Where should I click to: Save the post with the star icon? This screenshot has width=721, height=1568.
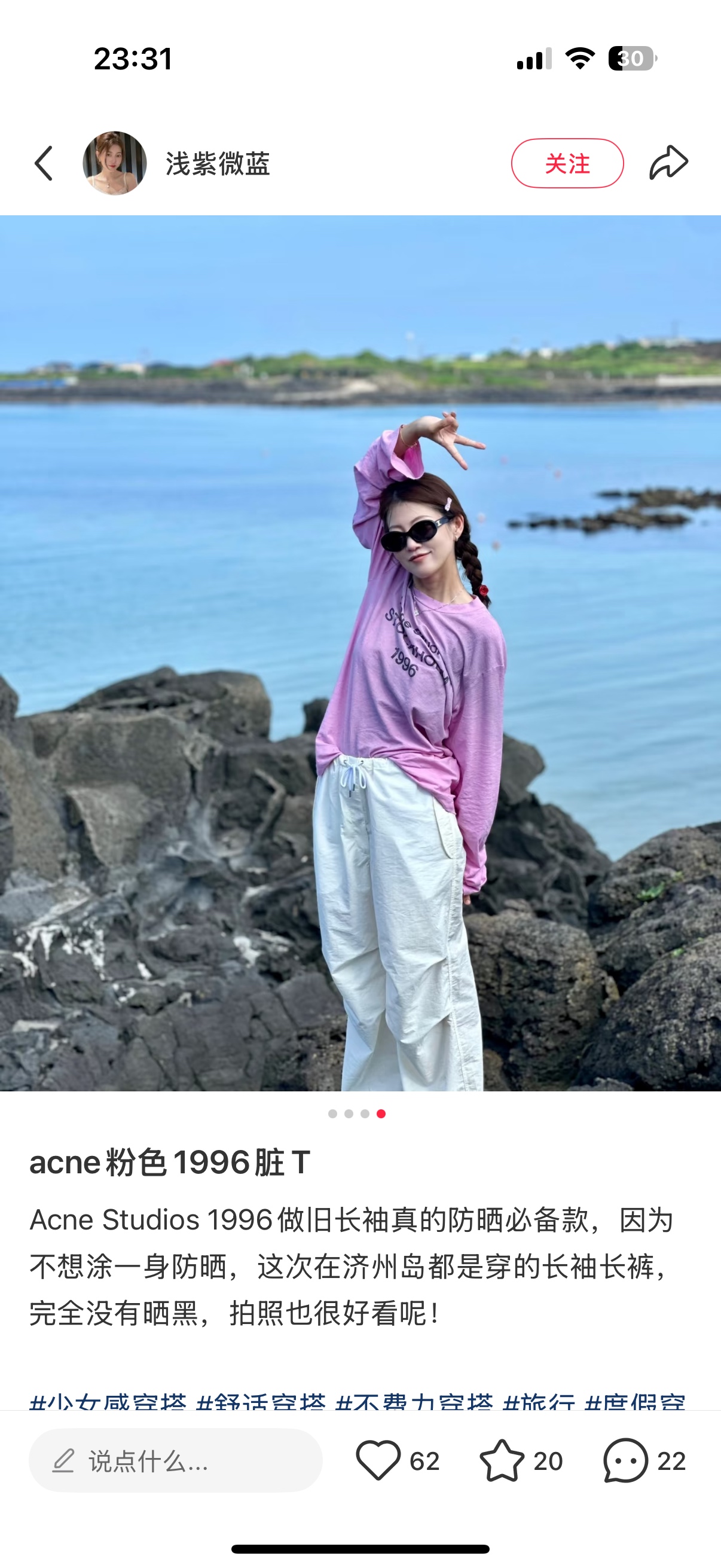[x=502, y=1460]
